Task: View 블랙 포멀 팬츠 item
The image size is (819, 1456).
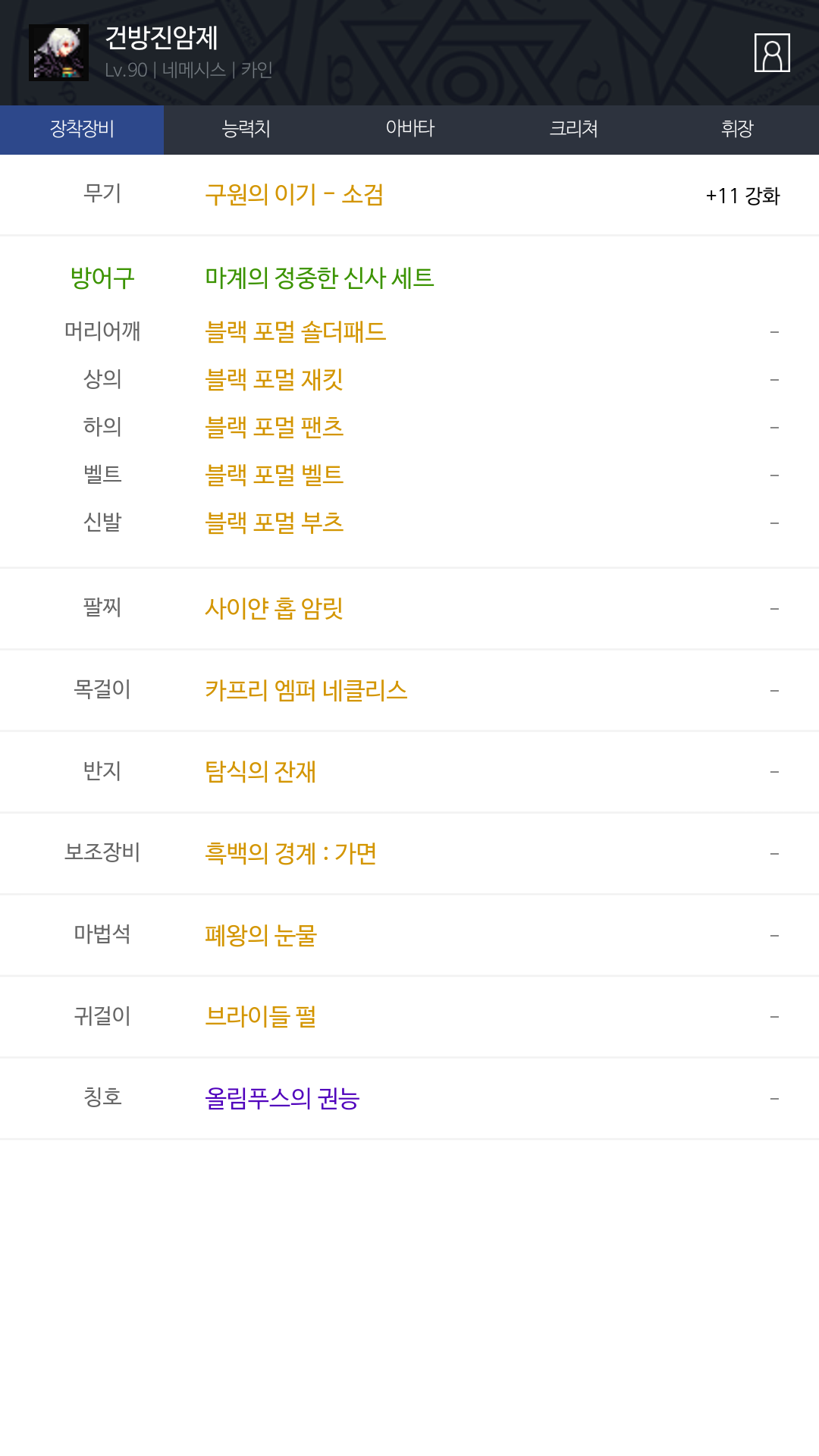Action: (x=275, y=427)
